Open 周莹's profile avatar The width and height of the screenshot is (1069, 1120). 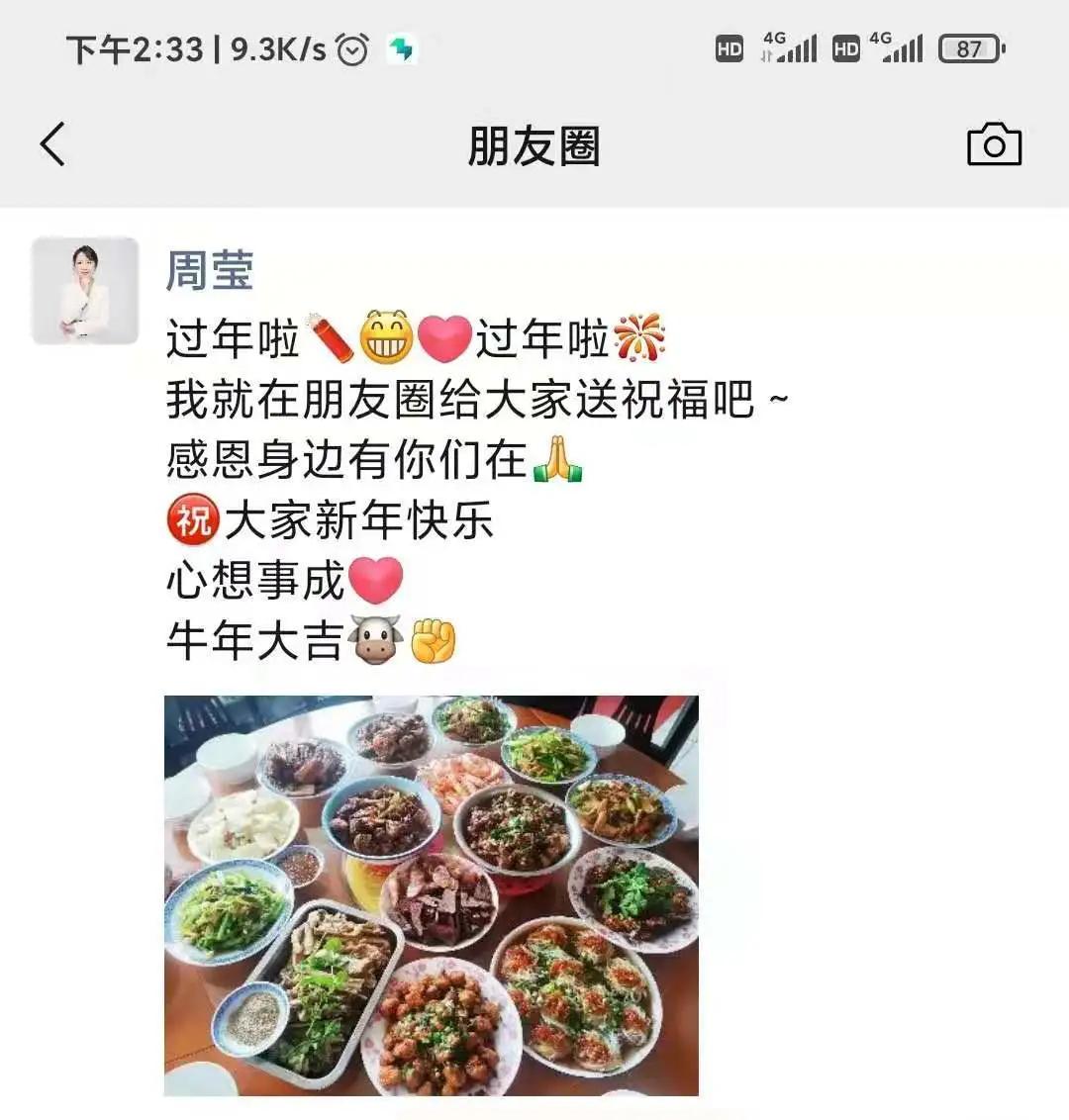point(85,291)
